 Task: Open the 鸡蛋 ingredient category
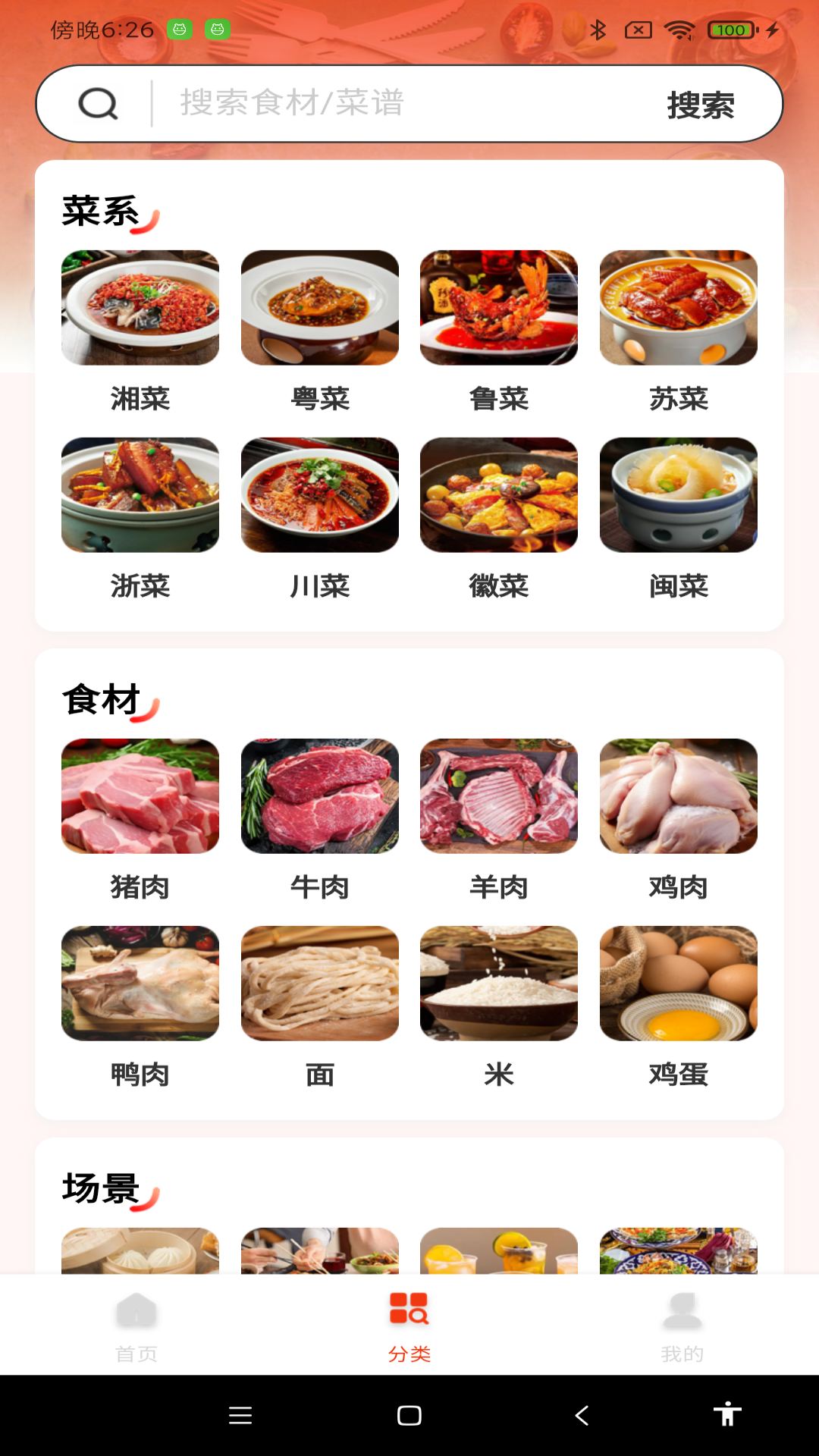[679, 983]
